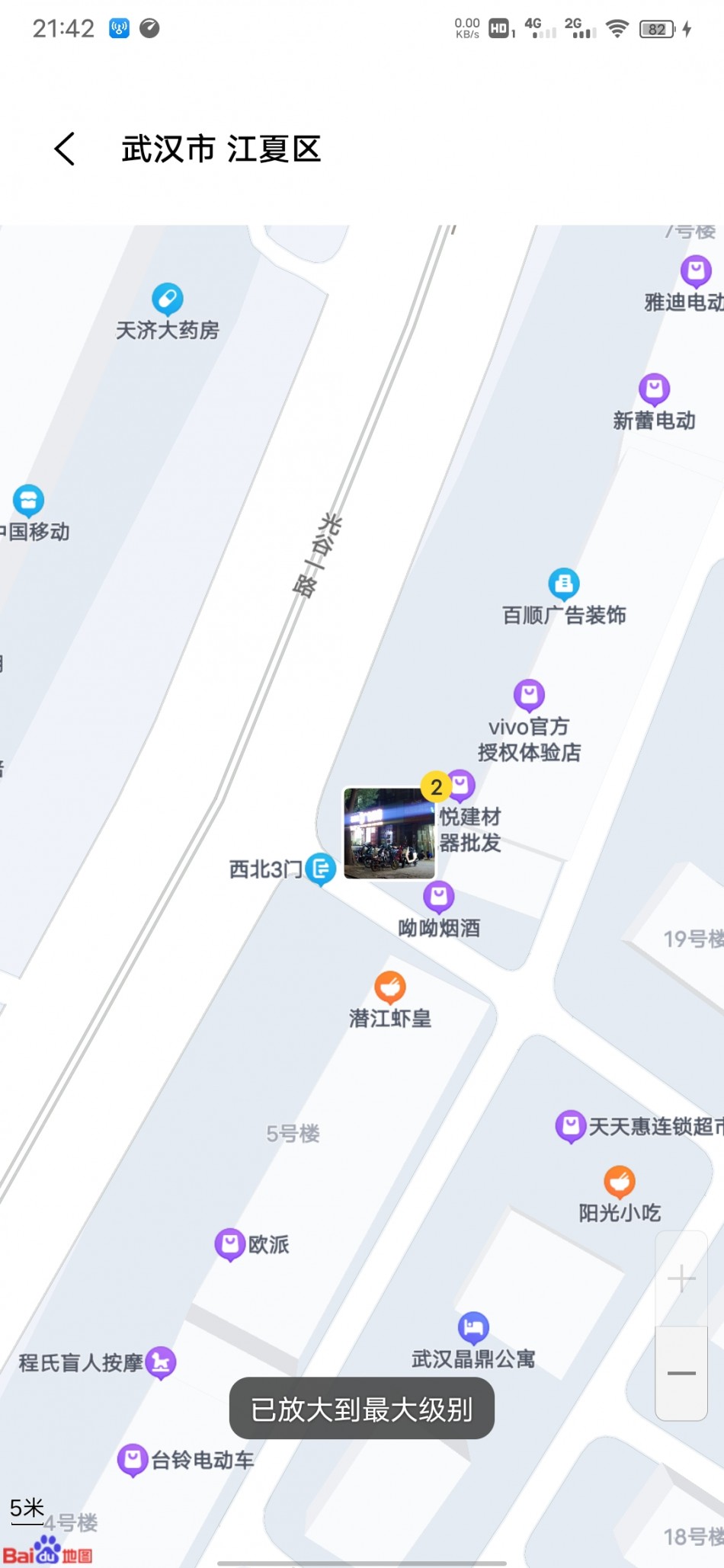The width and height of the screenshot is (724, 1568).
Task: Open the 呦呦烟酒 shop marker
Action: [x=439, y=897]
